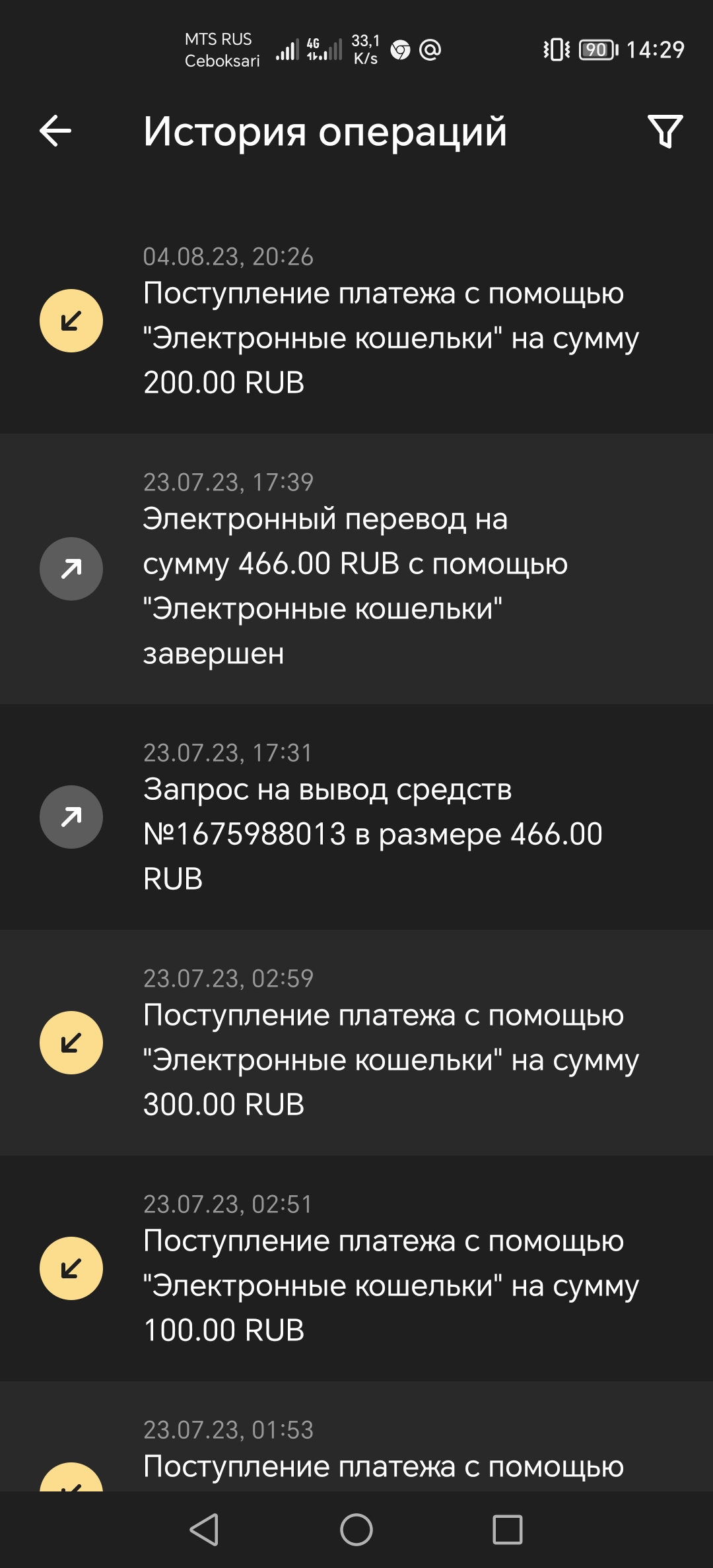This screenshot has width=713, height=1568.
Task: Open the 04.08.23 20:26 200.00 RUB payment
Action: pyautogui.click(x=356, y=321)
